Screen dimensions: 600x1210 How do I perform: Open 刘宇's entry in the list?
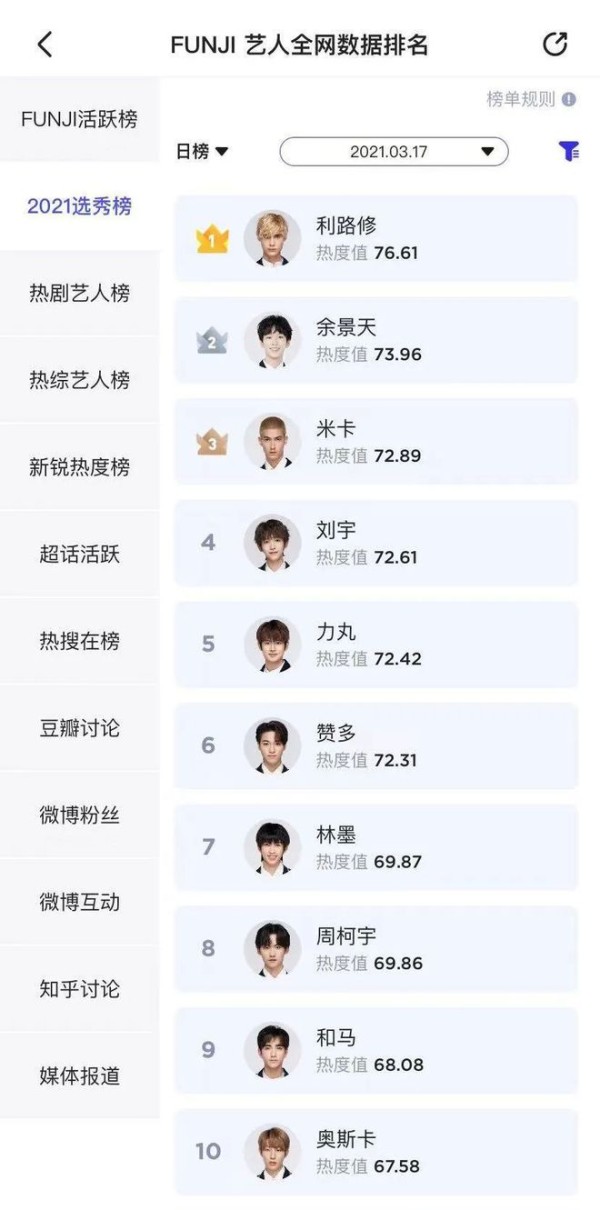(x=376, y=543)
